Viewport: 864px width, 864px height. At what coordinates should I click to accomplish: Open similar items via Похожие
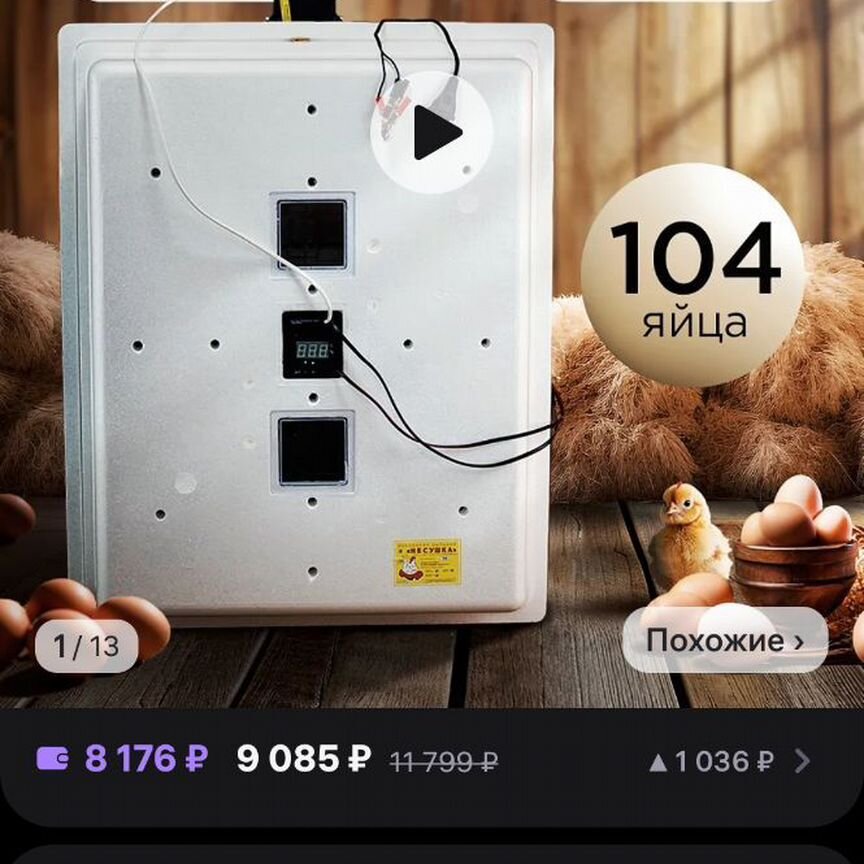tap(724, 641)
